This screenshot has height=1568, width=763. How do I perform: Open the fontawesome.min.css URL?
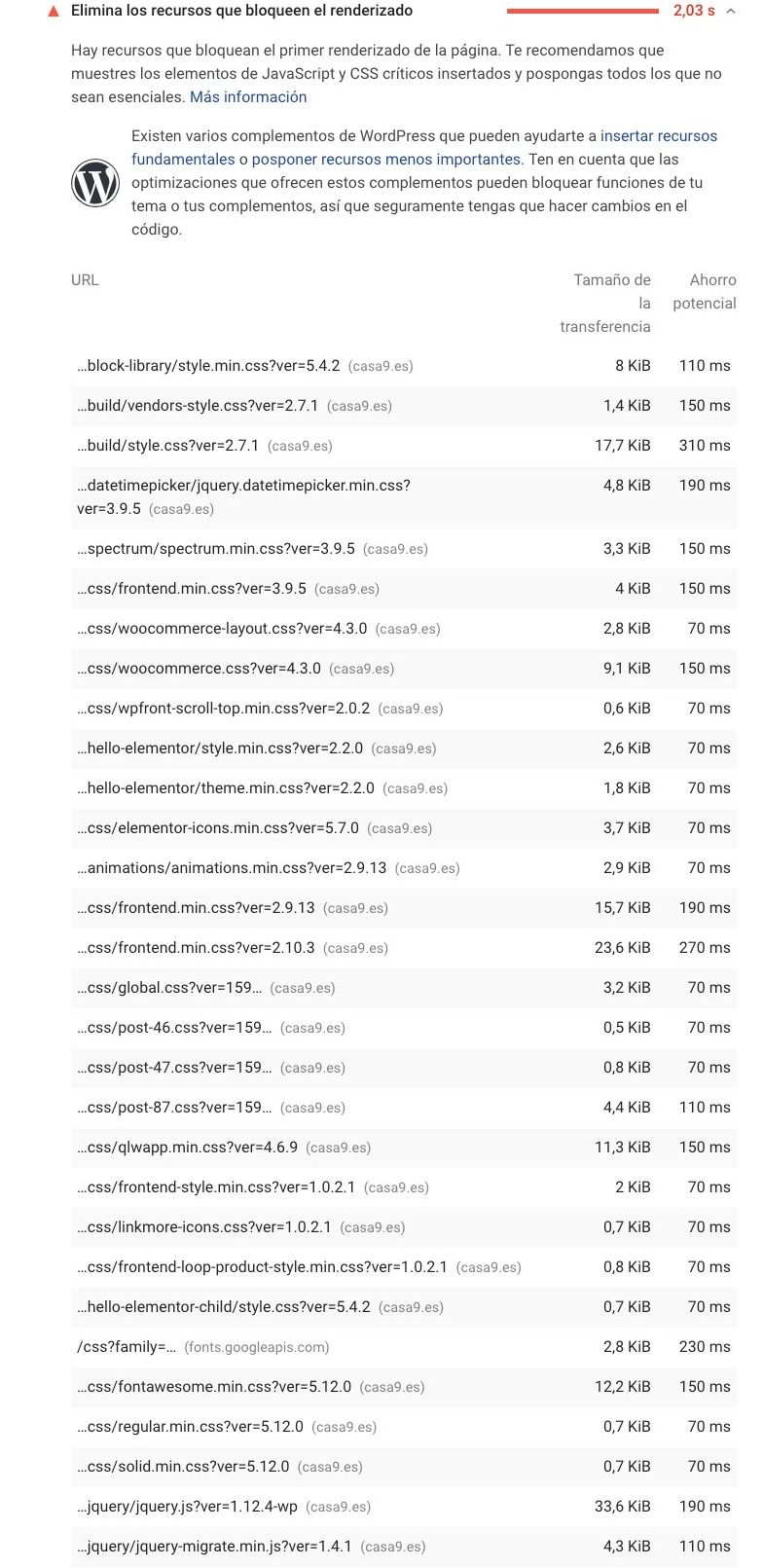click(x=214, y=1387)
